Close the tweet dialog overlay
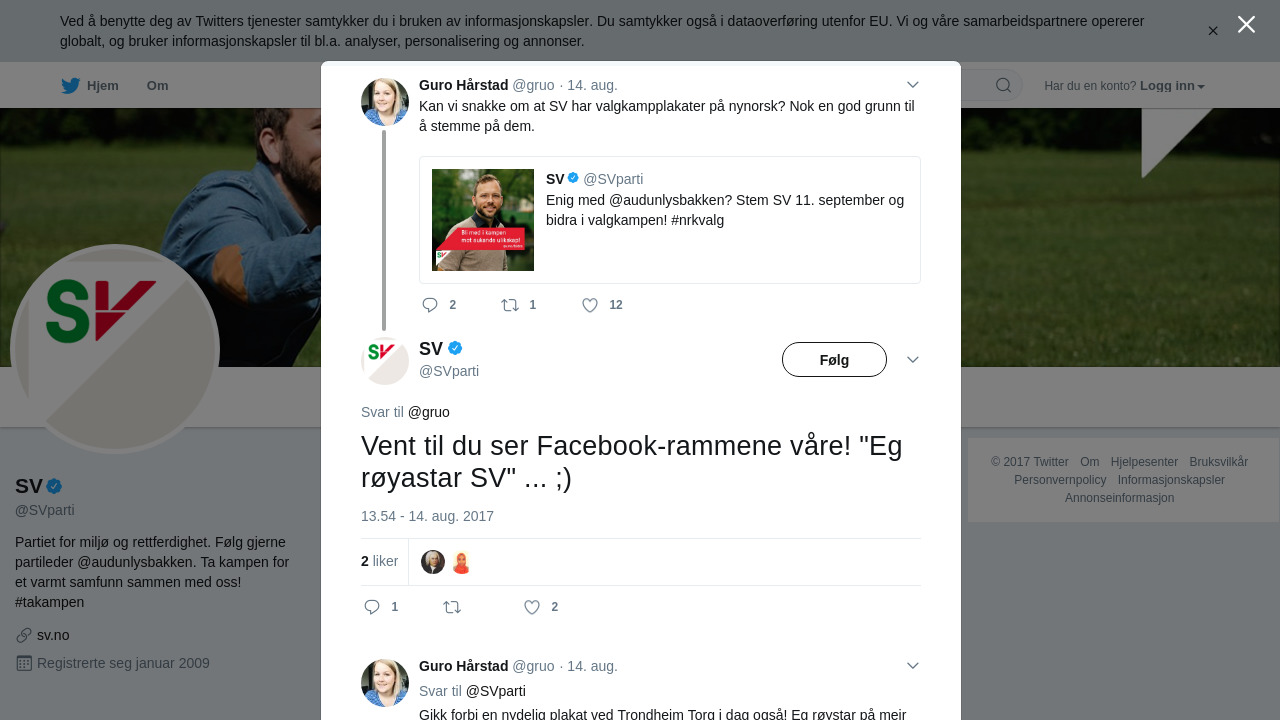 (1246, 24)
